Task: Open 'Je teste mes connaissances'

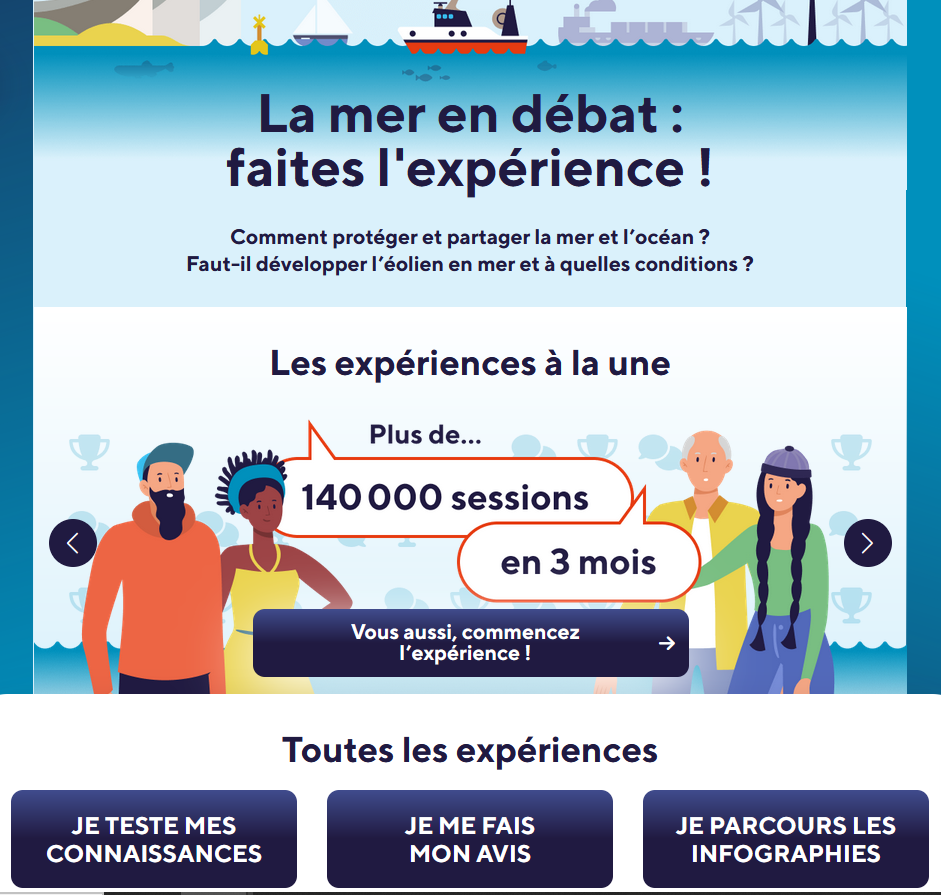Action: [x=154, y=839]
